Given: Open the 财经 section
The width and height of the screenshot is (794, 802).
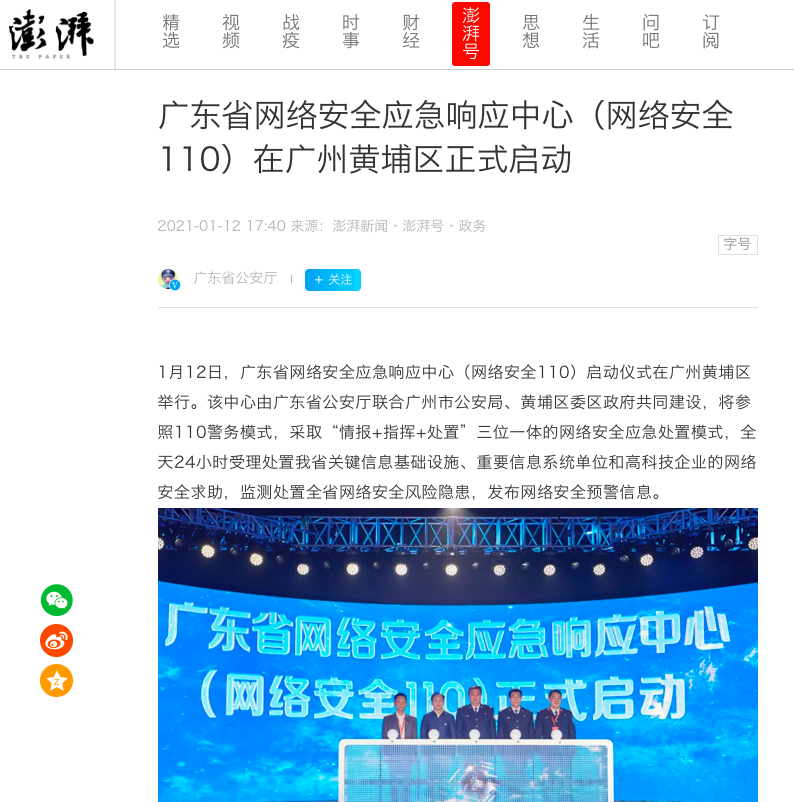Looking at the screenshot, I should click(x=411, y=32).
